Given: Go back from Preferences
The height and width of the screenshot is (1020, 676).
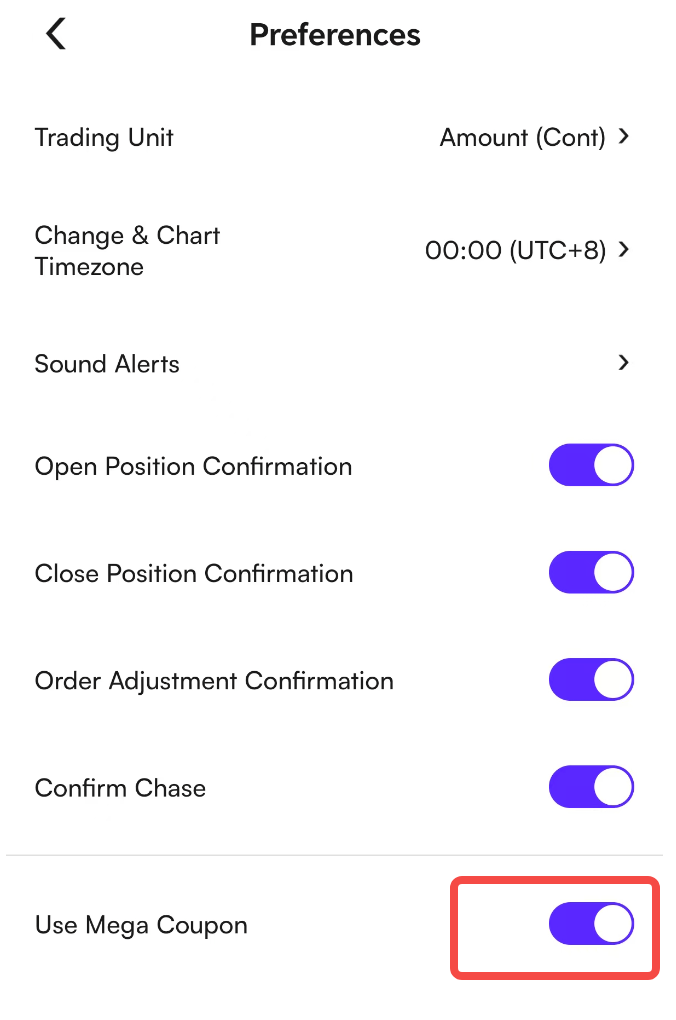Looking at the screenshot, I should pyautogui.click(x=56, y=34).
